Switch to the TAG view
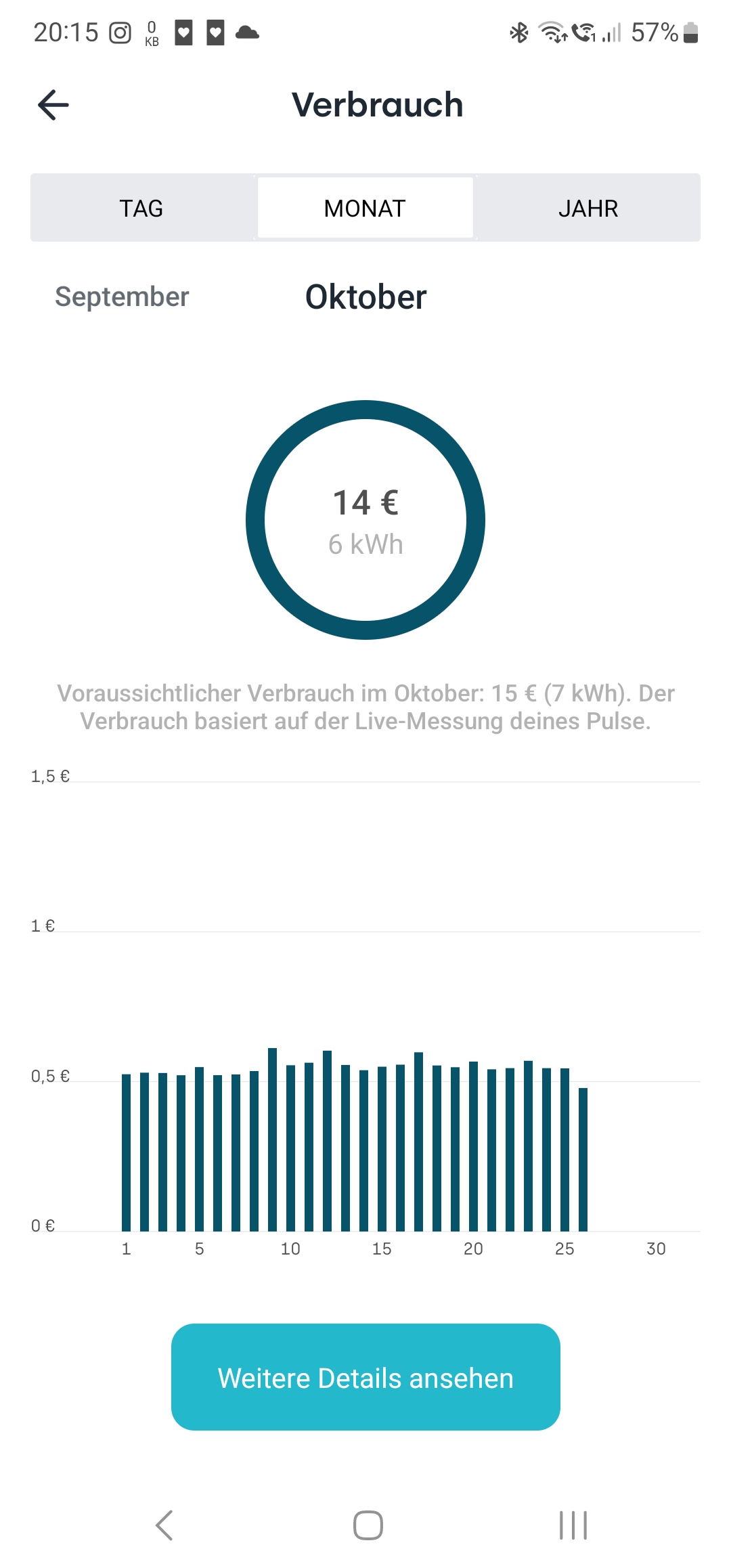Image resolution: width=731 pixels, height=1568 pixels. pos(141,208)
